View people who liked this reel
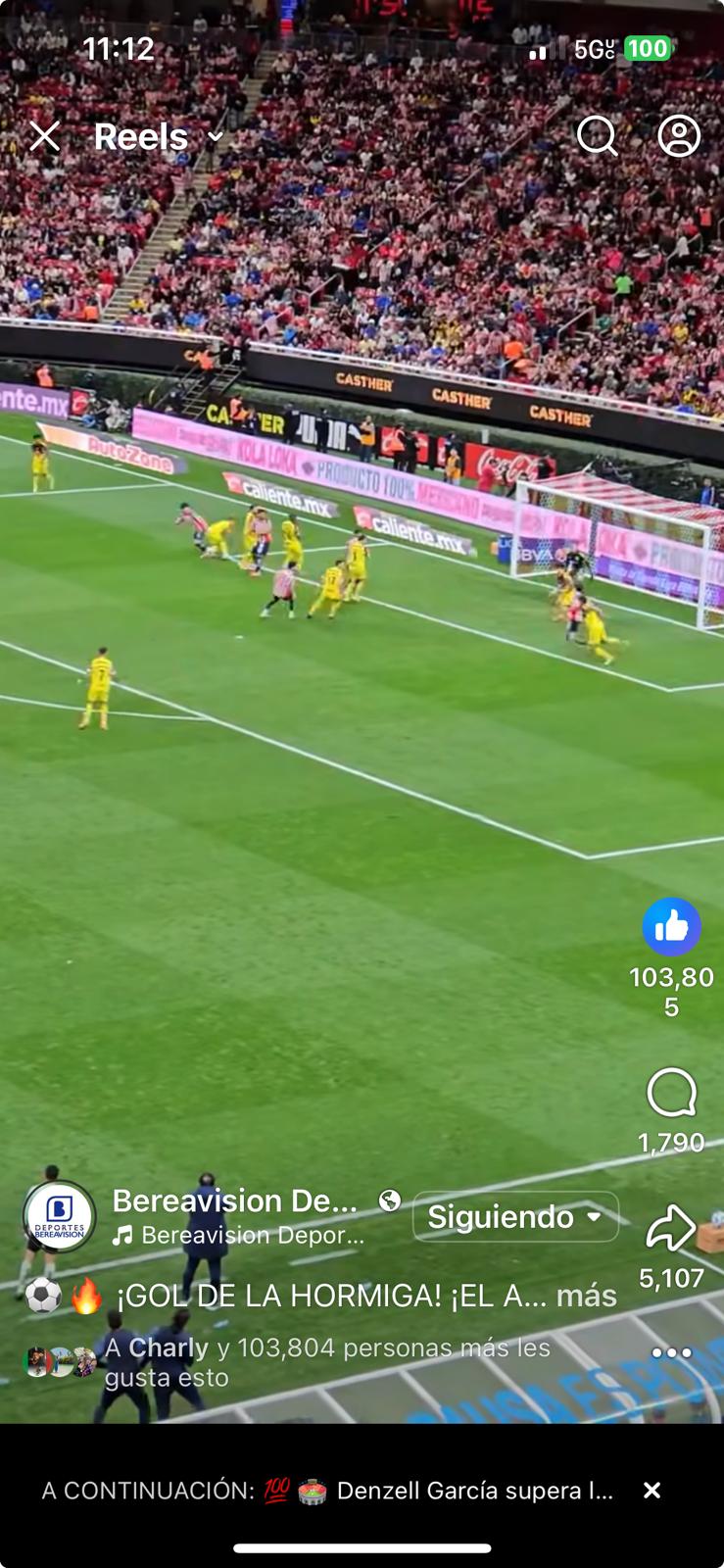This screenshot has height=1568, width=724. (x=327, y=1362)
